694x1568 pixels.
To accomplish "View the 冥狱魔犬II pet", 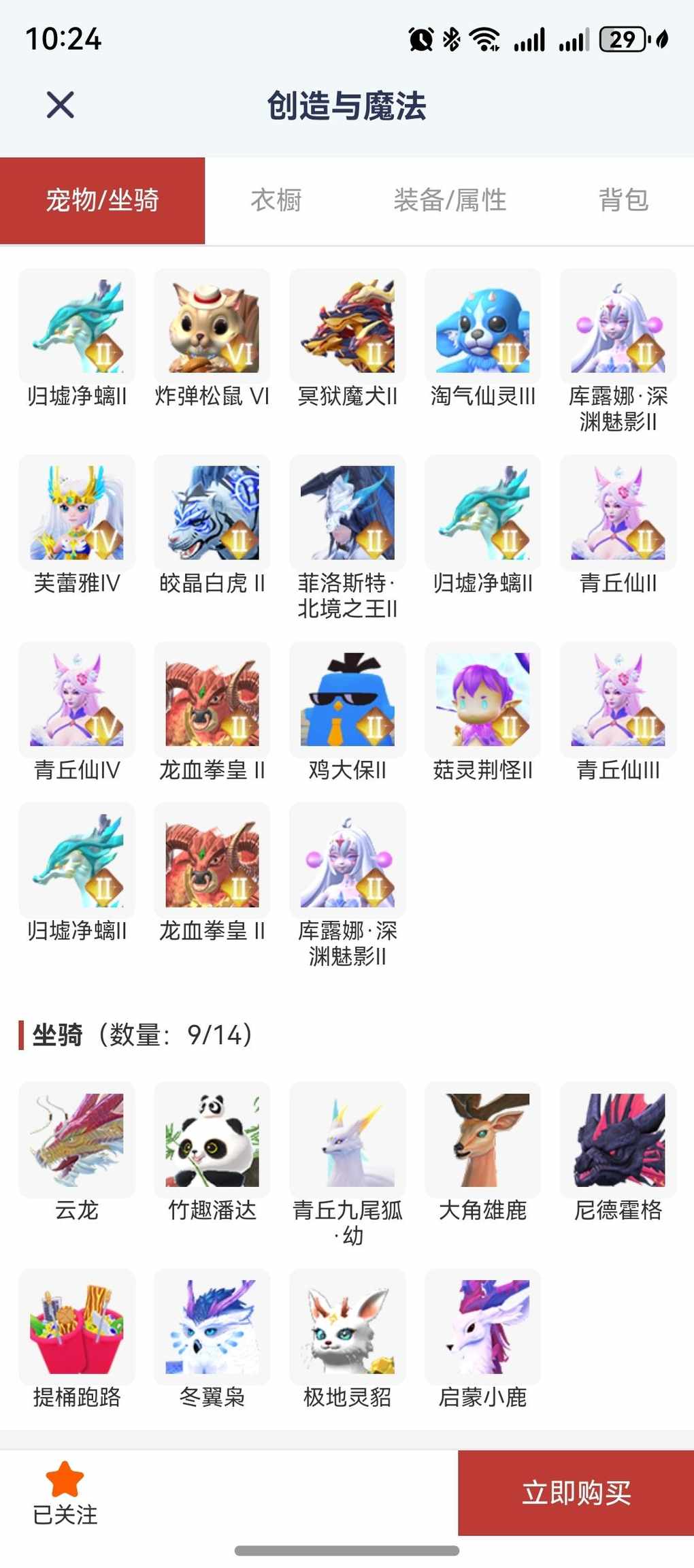I will (348, 326).
